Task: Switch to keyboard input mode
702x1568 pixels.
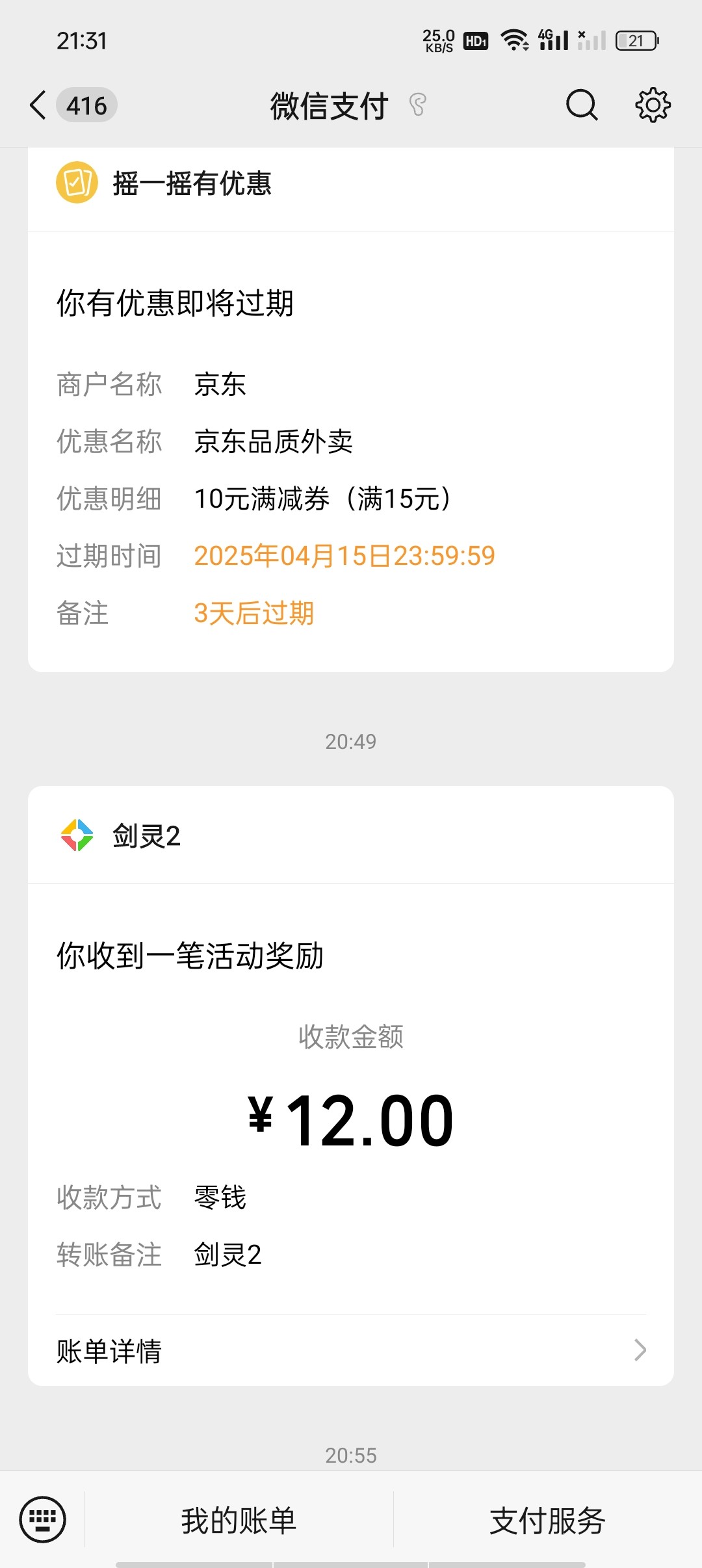Action: (43, 1520)
